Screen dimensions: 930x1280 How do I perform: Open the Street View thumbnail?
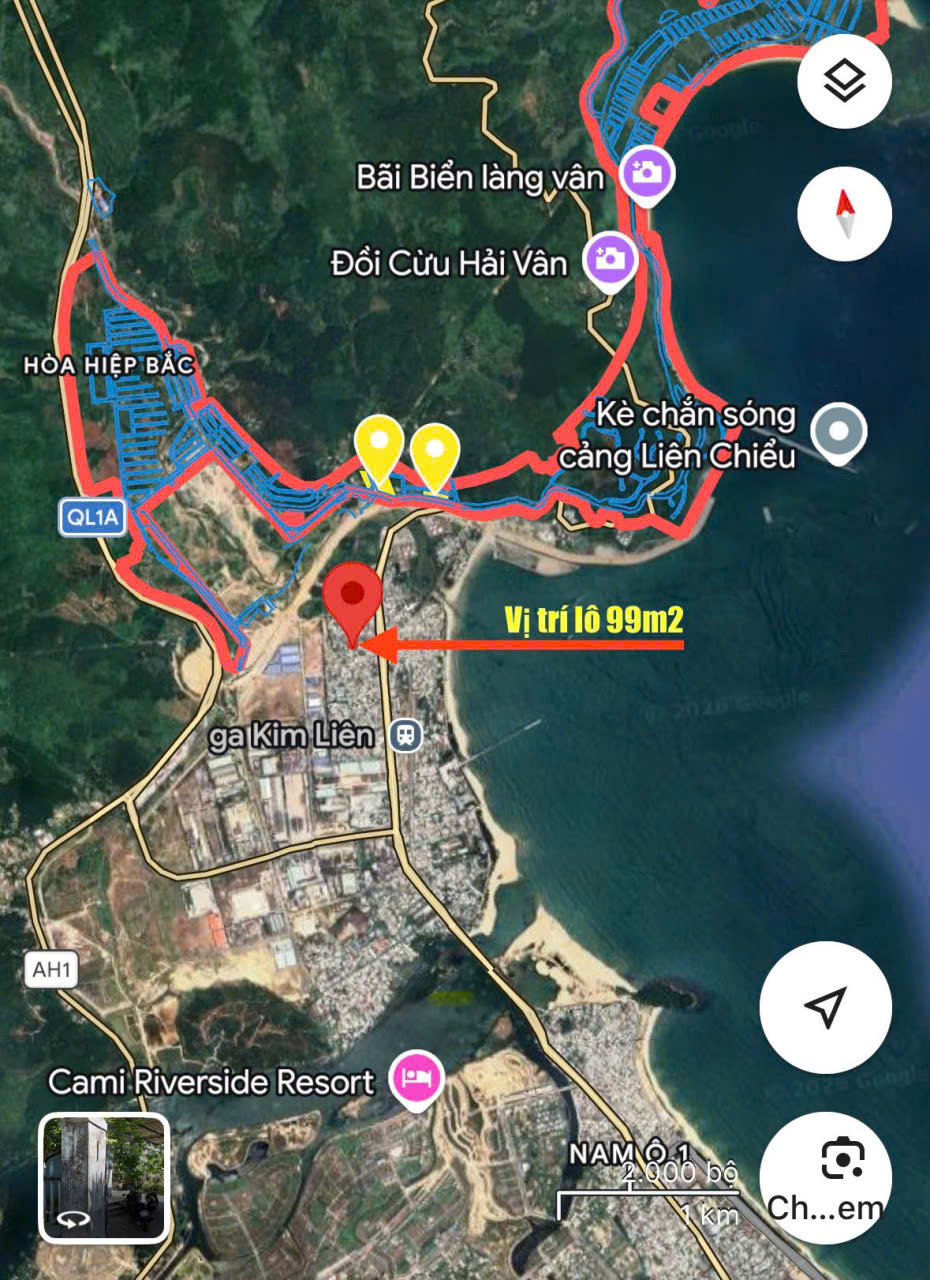[x=104, y=1178]
